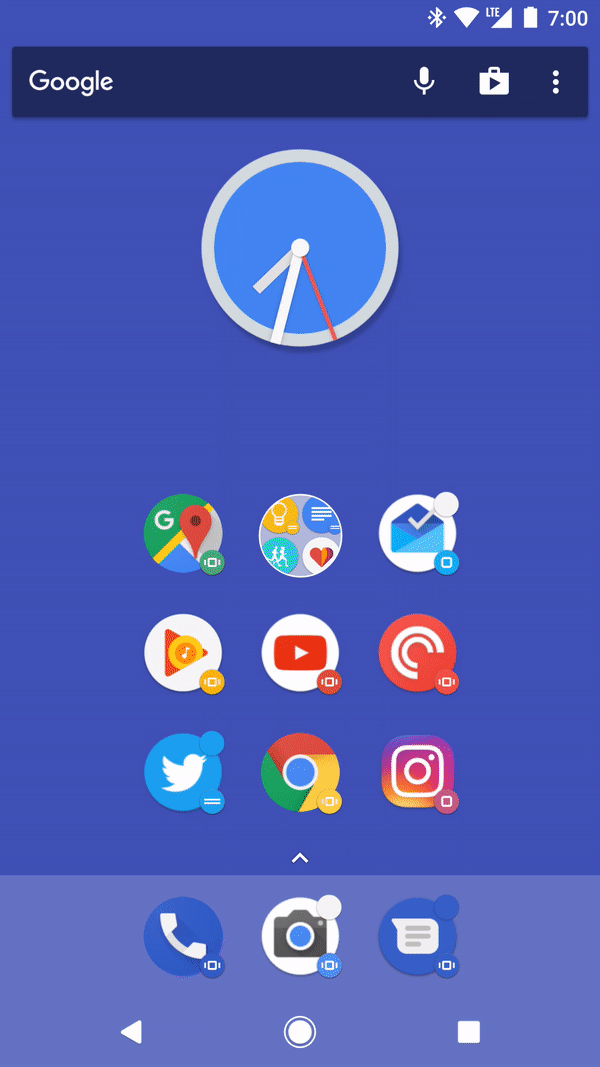Open the clock widget
Image resolution: width=600 pixels, height=1067 pixels.
point(300,248)
